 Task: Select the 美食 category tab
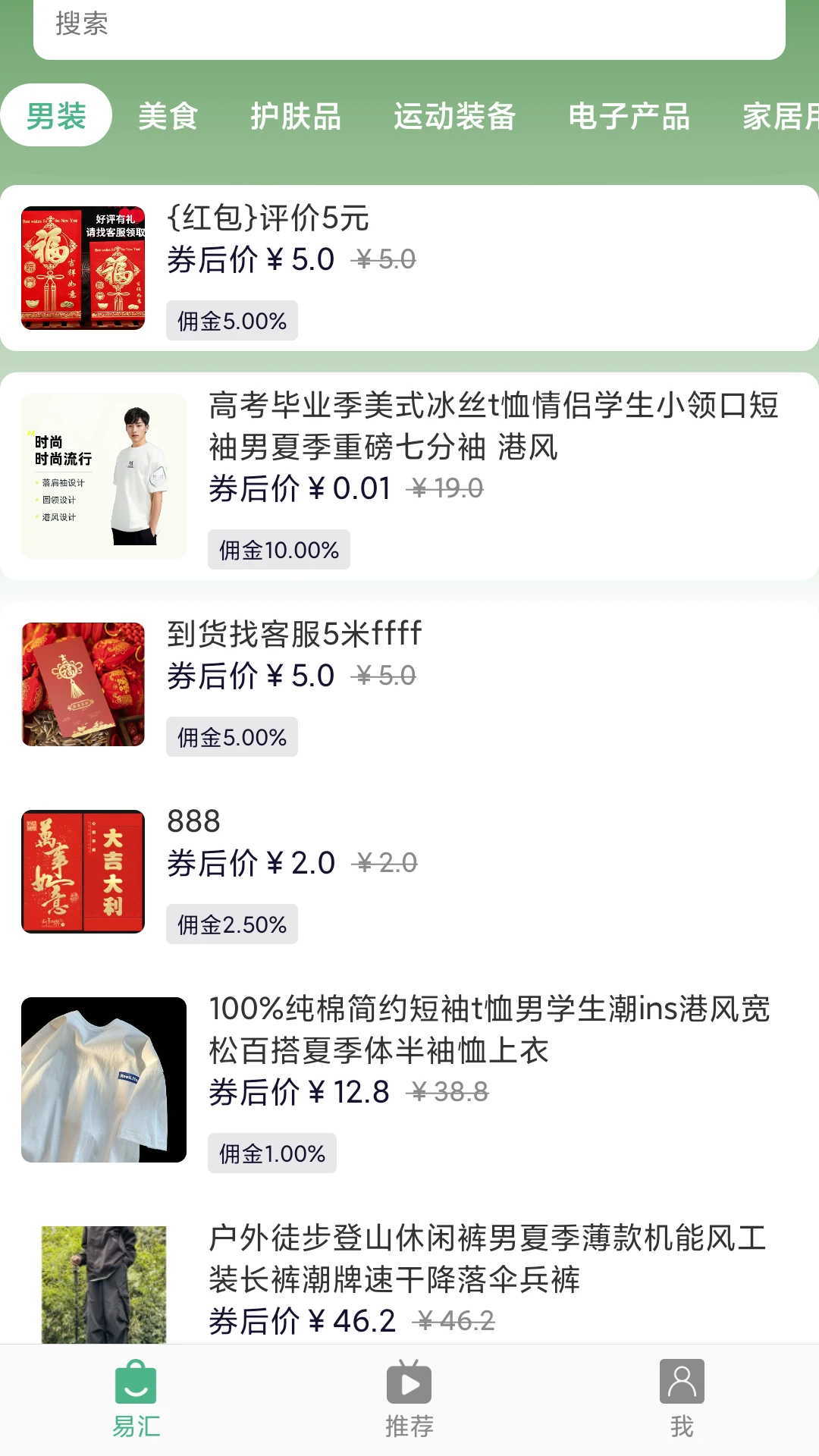click(168, 117)
